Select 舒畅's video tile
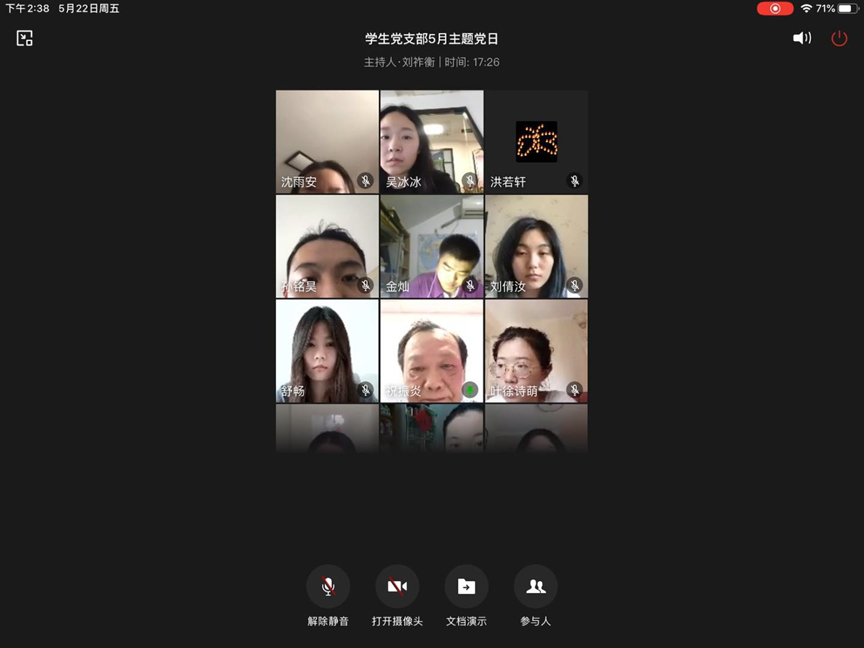Image resolution: width=864 pixels, height=648 pixels. click(327, 351)
